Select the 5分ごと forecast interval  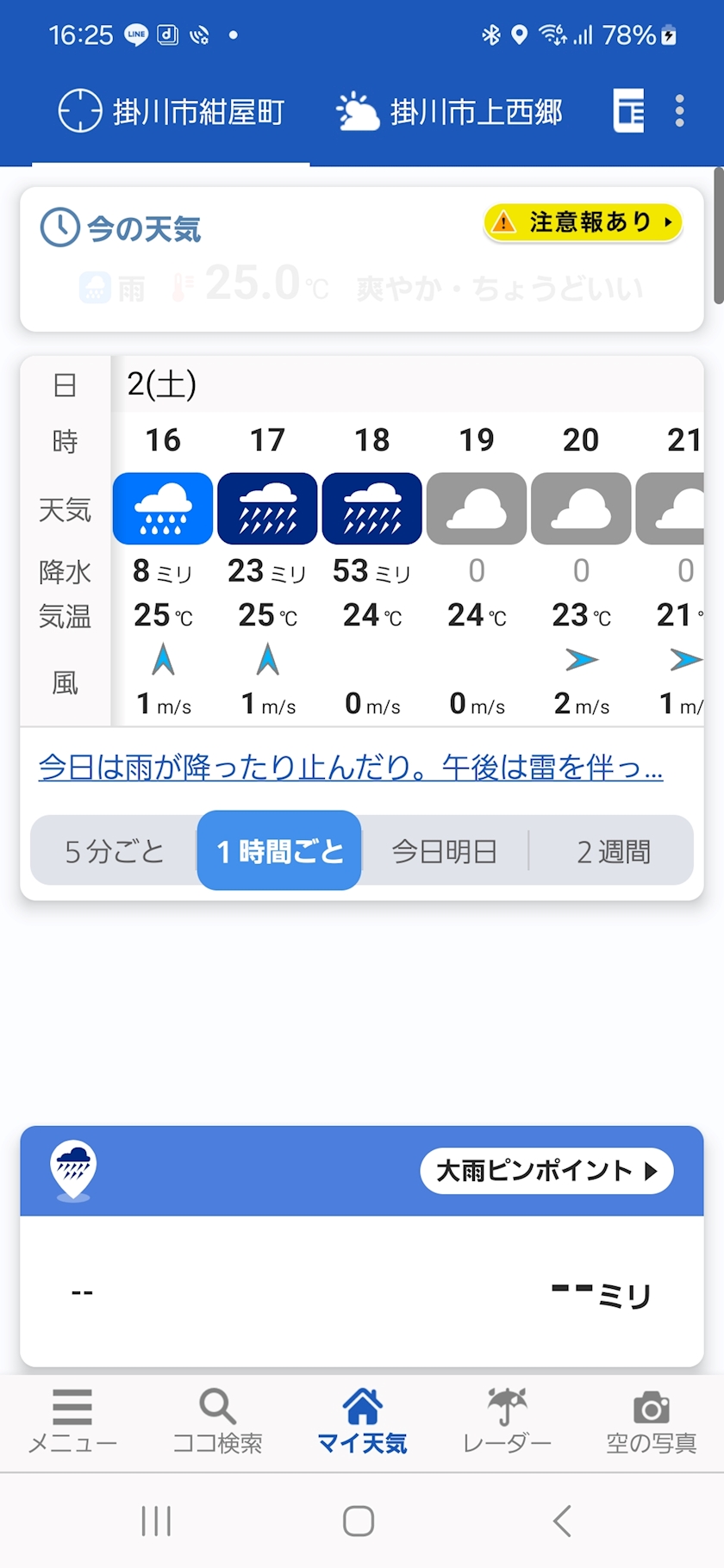click(115, 851)
